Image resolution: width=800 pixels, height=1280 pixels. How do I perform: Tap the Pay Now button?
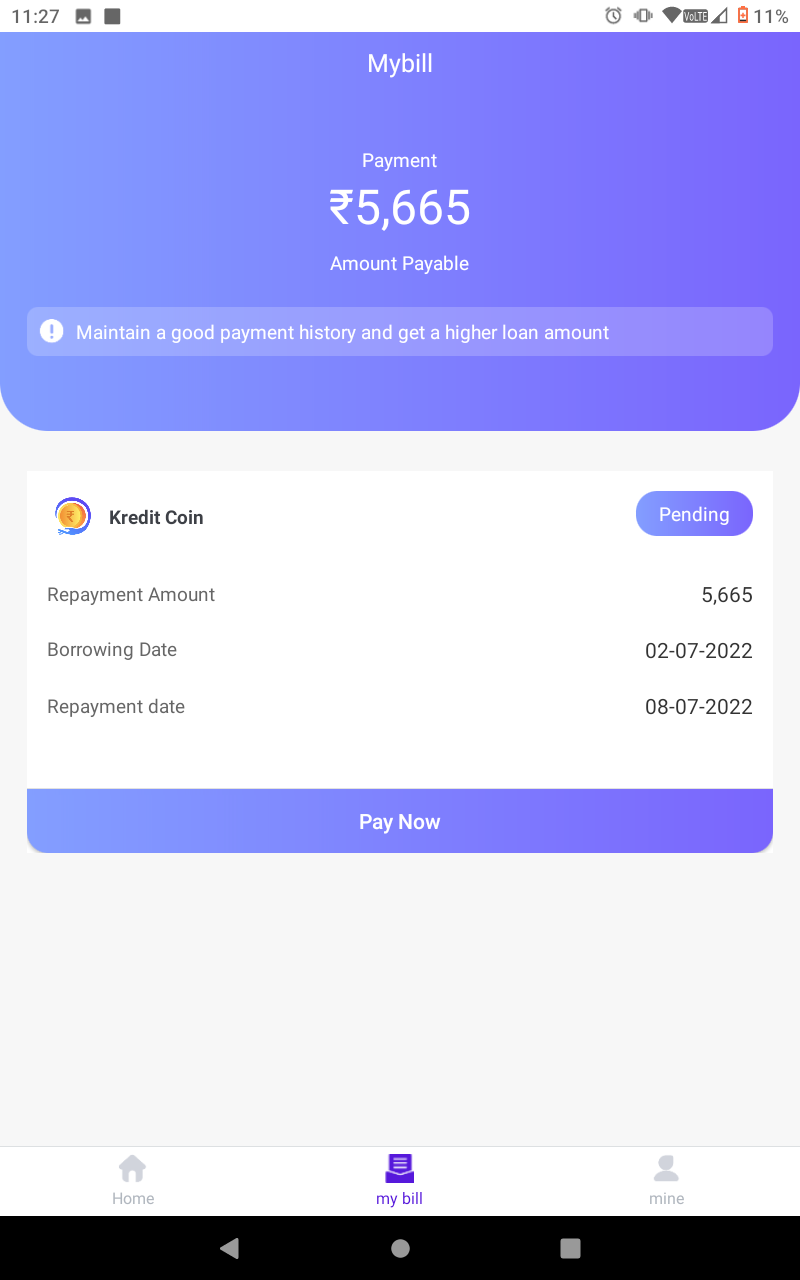pyautogui.click(x=400, y=821)
